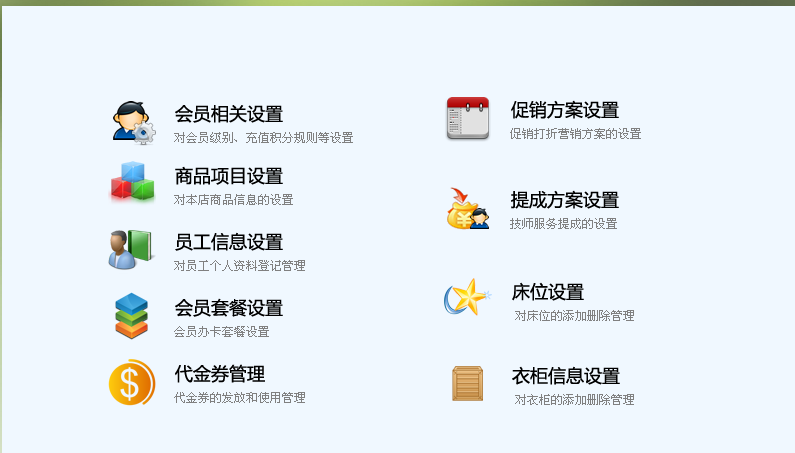Open 提成方案设置 commission settings
This screenshot has height=453, width=795.
pos(564,200)
